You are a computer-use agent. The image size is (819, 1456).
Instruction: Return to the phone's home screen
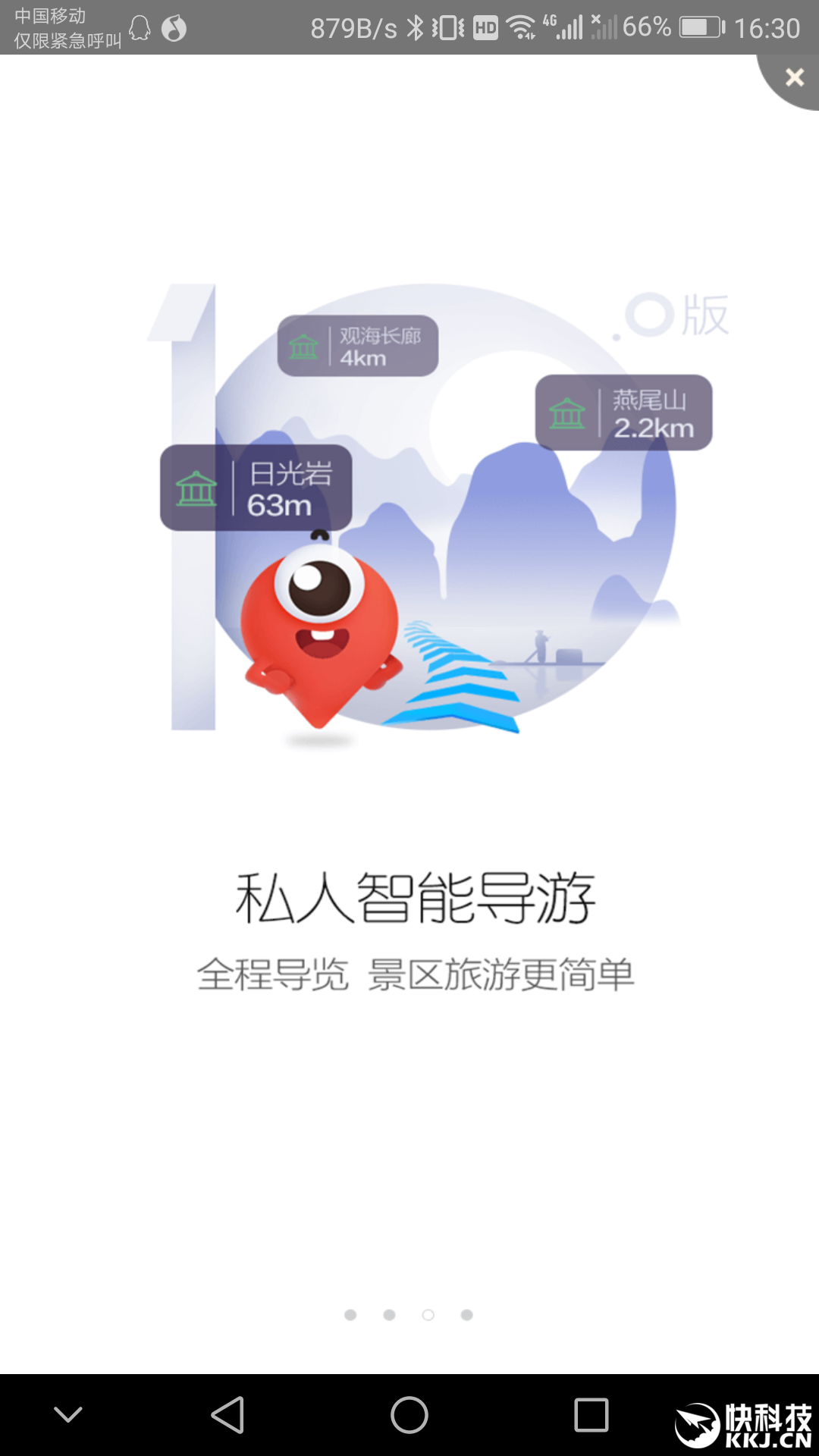point(409,1415)
